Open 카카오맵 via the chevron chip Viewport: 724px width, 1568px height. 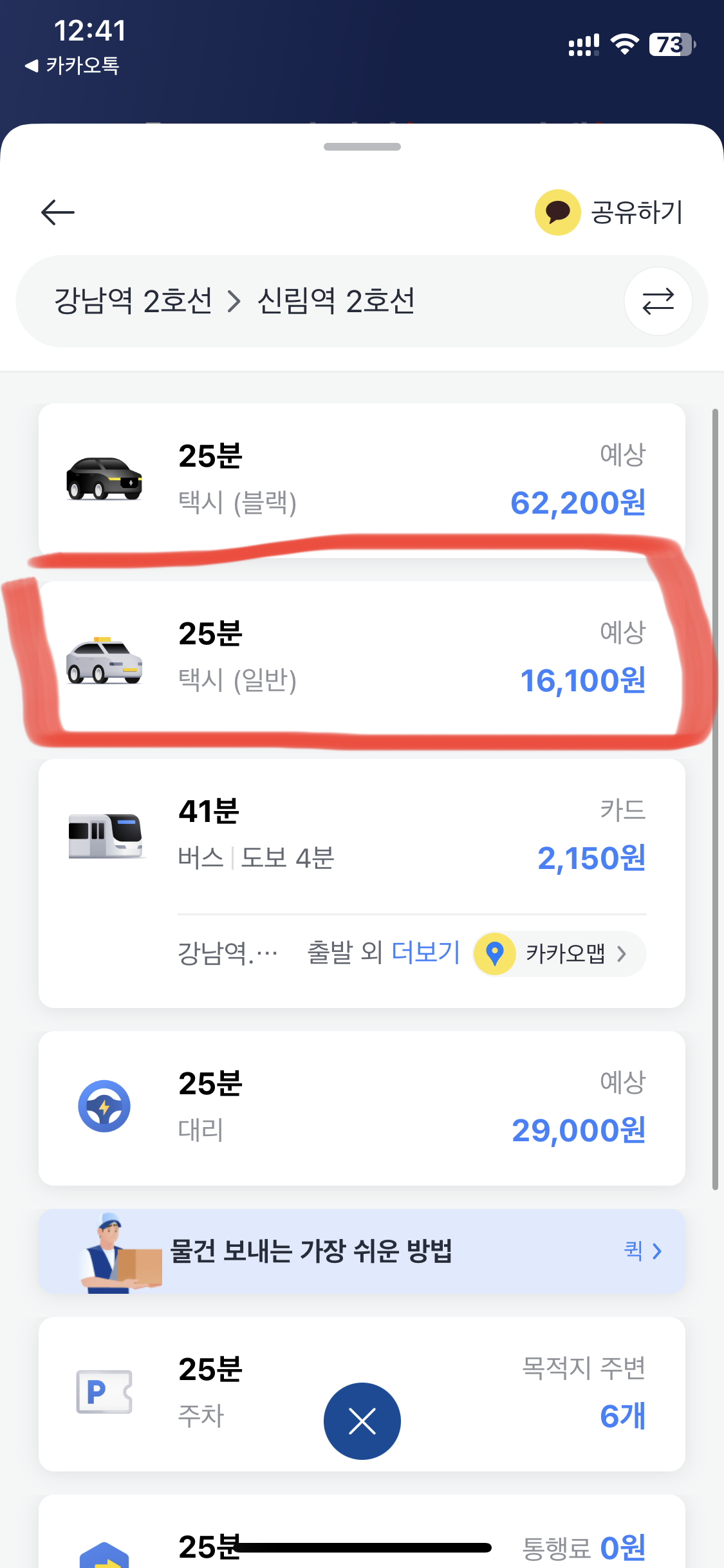coord(622,955)
